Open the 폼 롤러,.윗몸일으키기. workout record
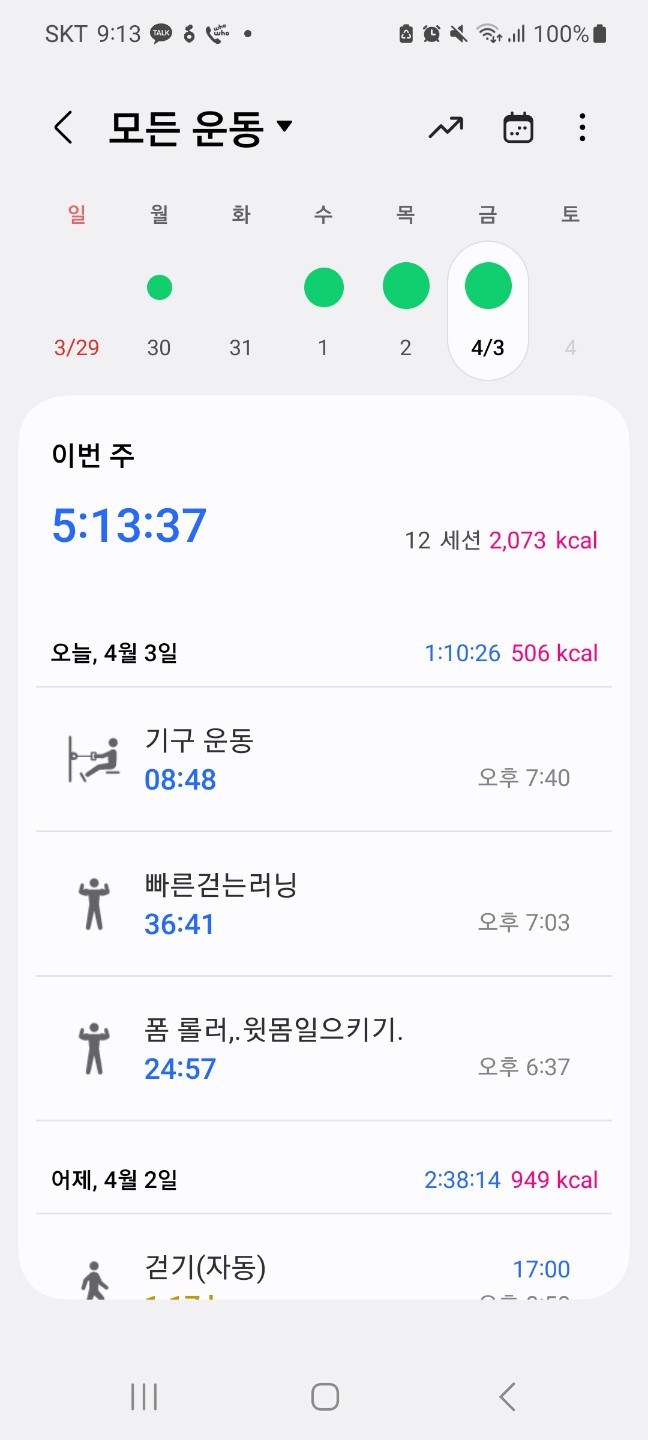The width and height of the screenshot is (648, 1440). (x=324, y=1049)
